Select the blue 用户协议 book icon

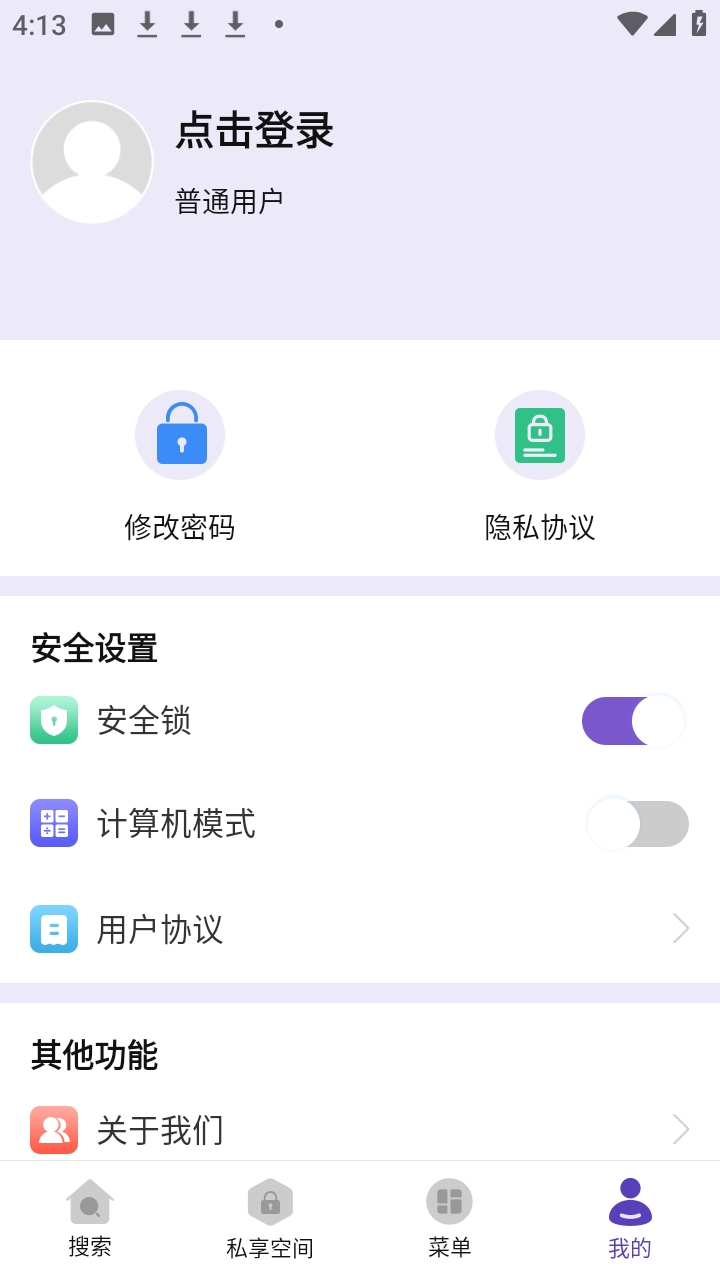(x=54, y=929)
